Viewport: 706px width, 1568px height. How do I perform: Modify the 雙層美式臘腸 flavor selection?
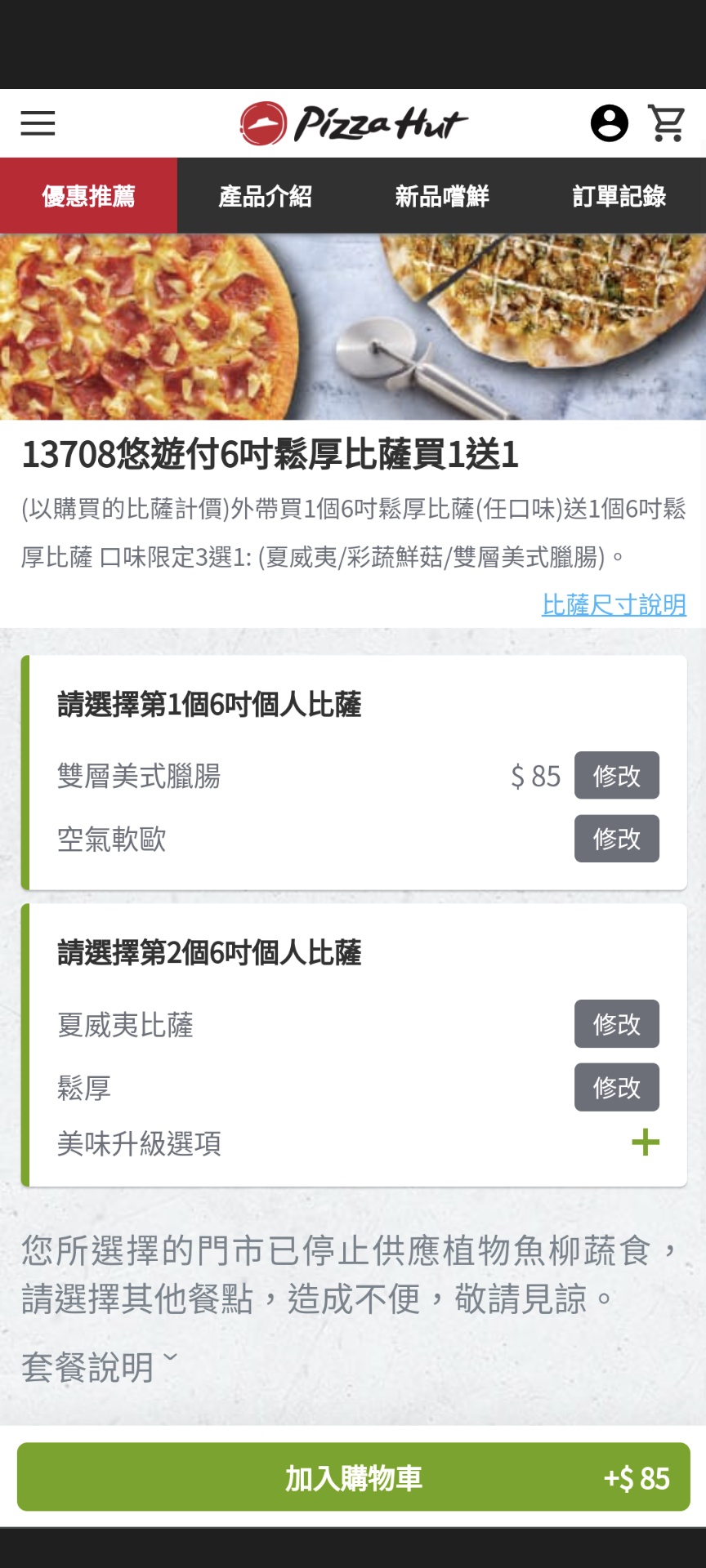[617, 775]
